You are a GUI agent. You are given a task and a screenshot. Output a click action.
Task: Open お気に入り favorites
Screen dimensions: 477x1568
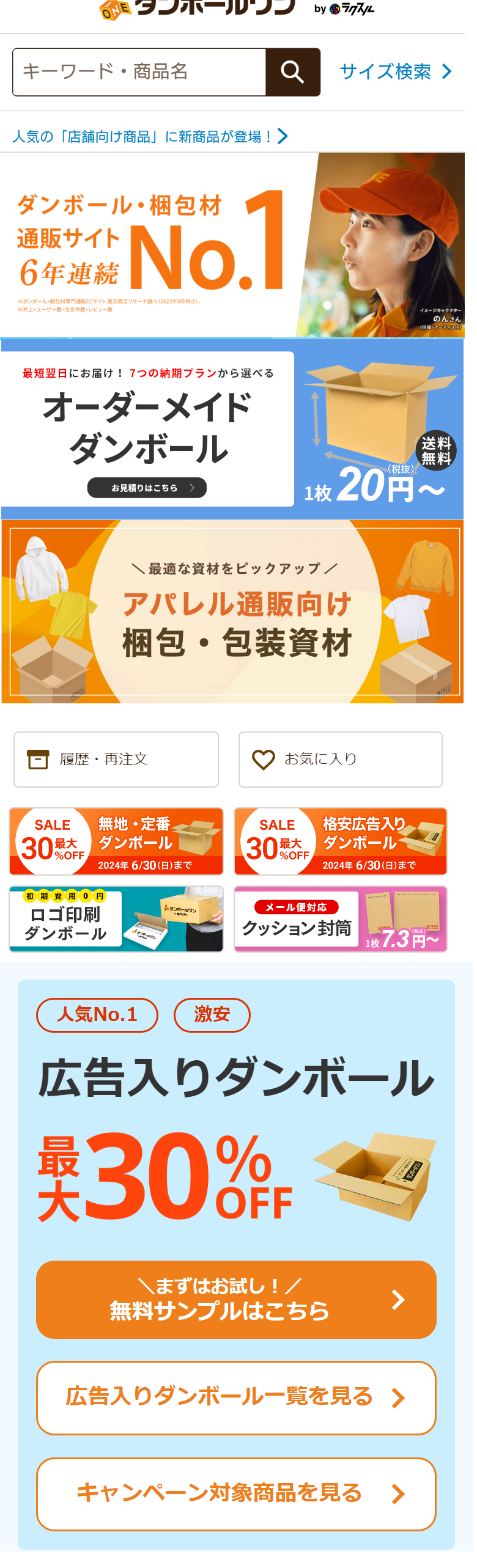click(x=340, y=760)
